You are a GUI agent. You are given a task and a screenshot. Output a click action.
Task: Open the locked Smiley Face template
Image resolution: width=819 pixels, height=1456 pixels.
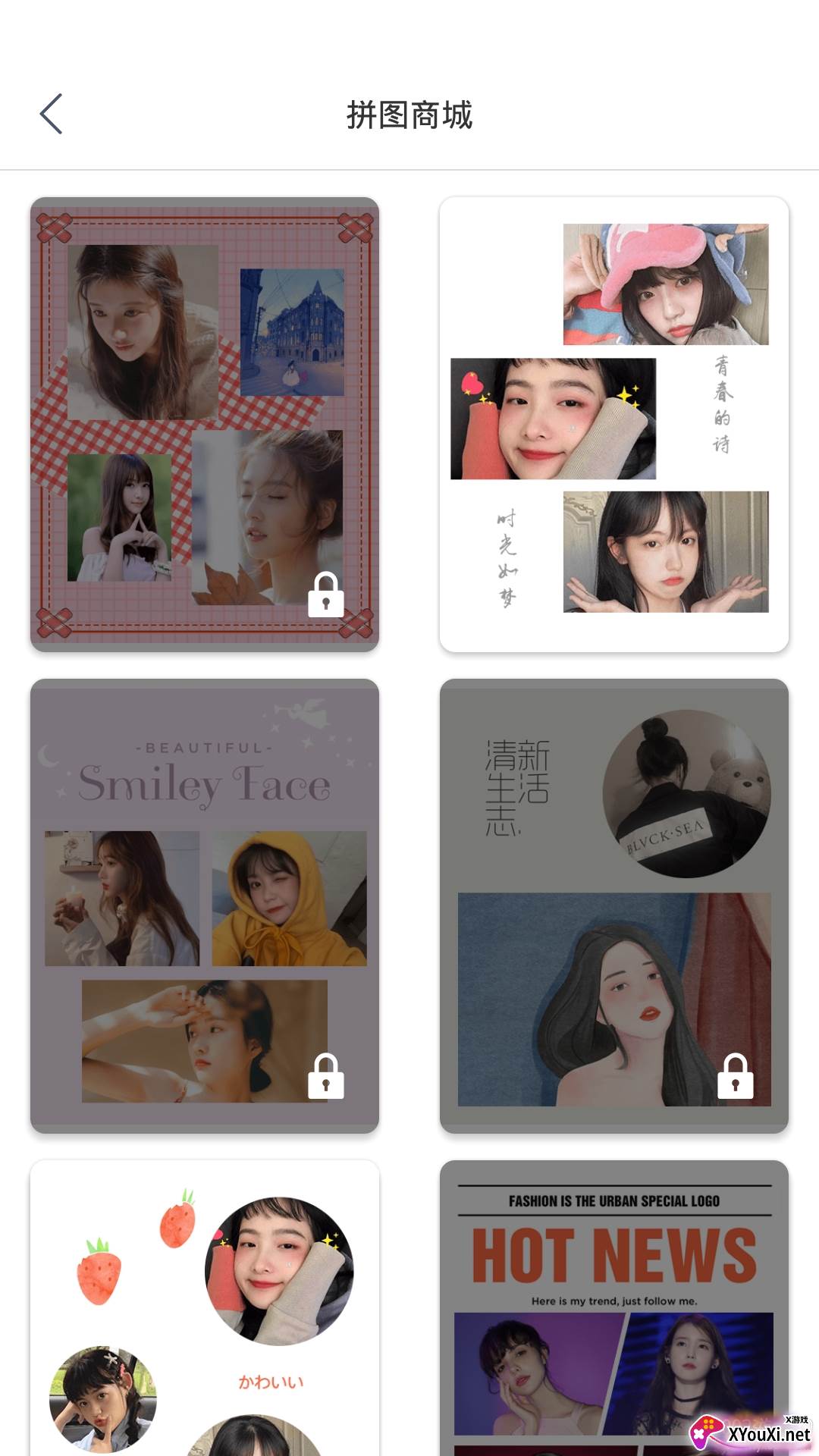click(x=205, y=906)
